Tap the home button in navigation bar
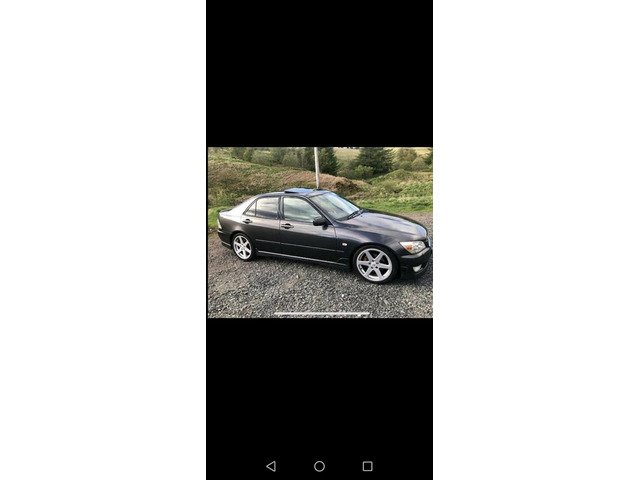Viewport: 640px width, 480px height. pyautogui.click(x=319, y=466)
